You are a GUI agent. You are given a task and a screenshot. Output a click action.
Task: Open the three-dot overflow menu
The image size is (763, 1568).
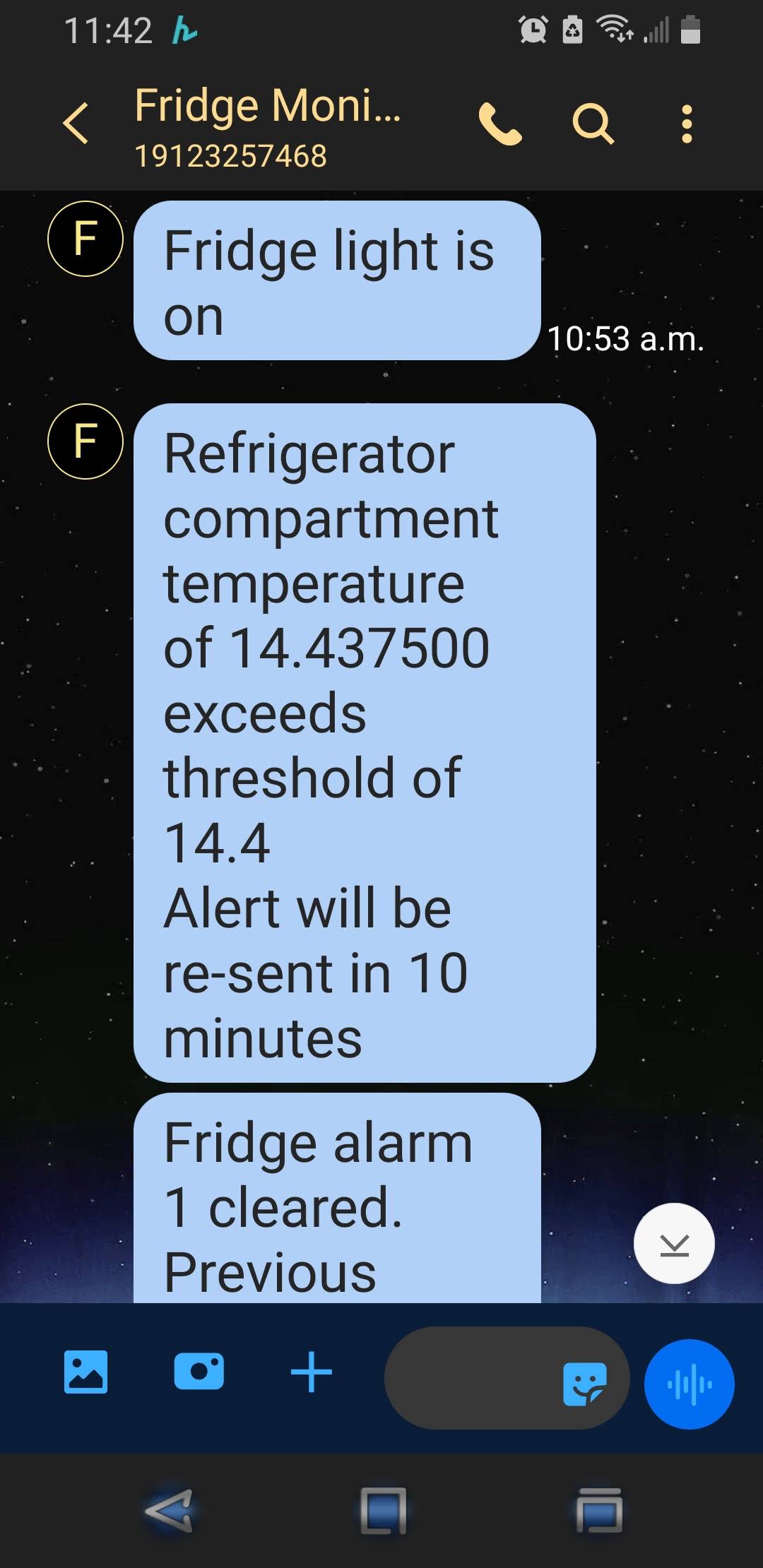click(686, 124)
